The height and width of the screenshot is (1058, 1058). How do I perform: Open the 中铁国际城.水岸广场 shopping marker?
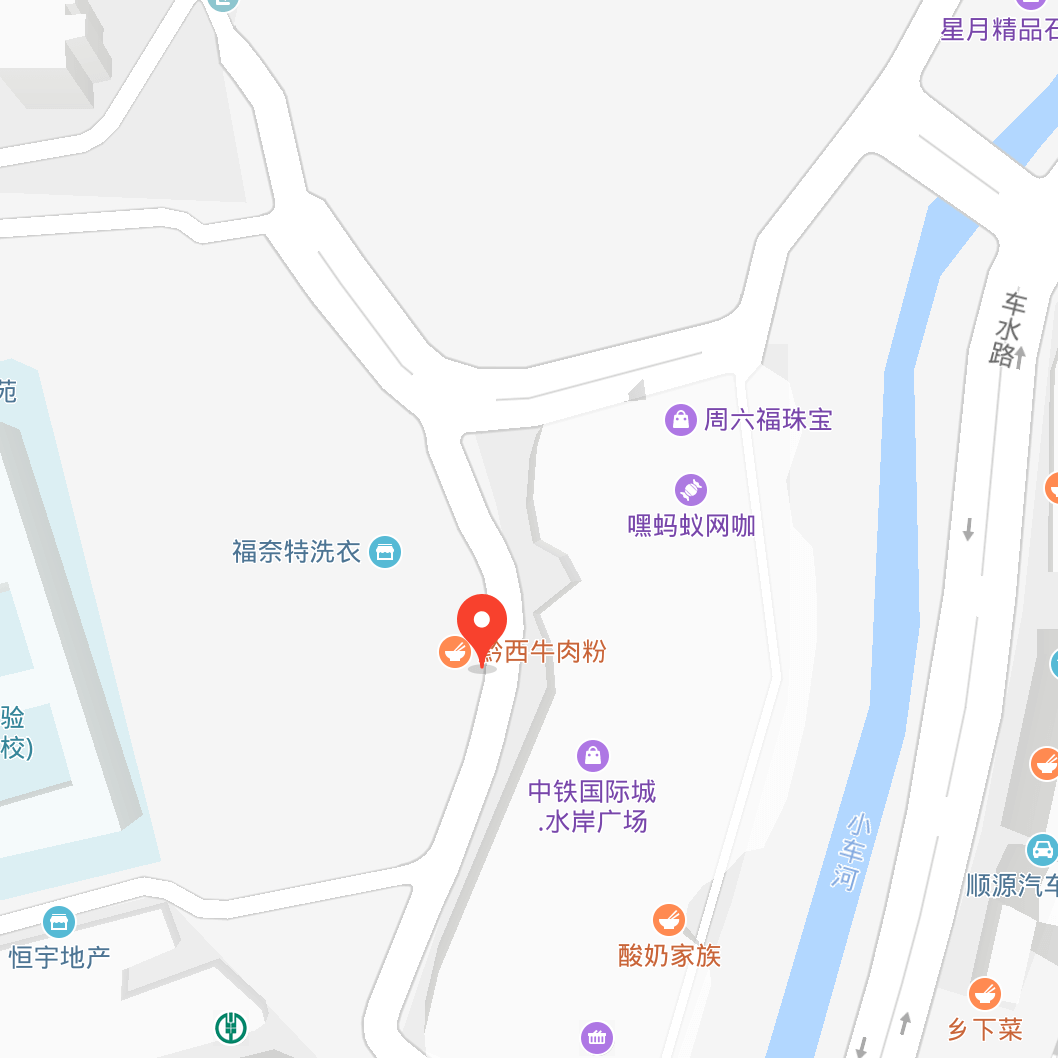point(593,755)
